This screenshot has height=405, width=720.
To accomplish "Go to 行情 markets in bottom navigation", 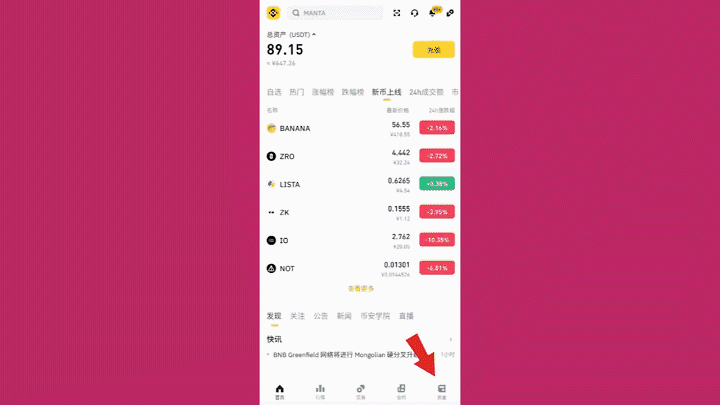I will tap(320, 391).
